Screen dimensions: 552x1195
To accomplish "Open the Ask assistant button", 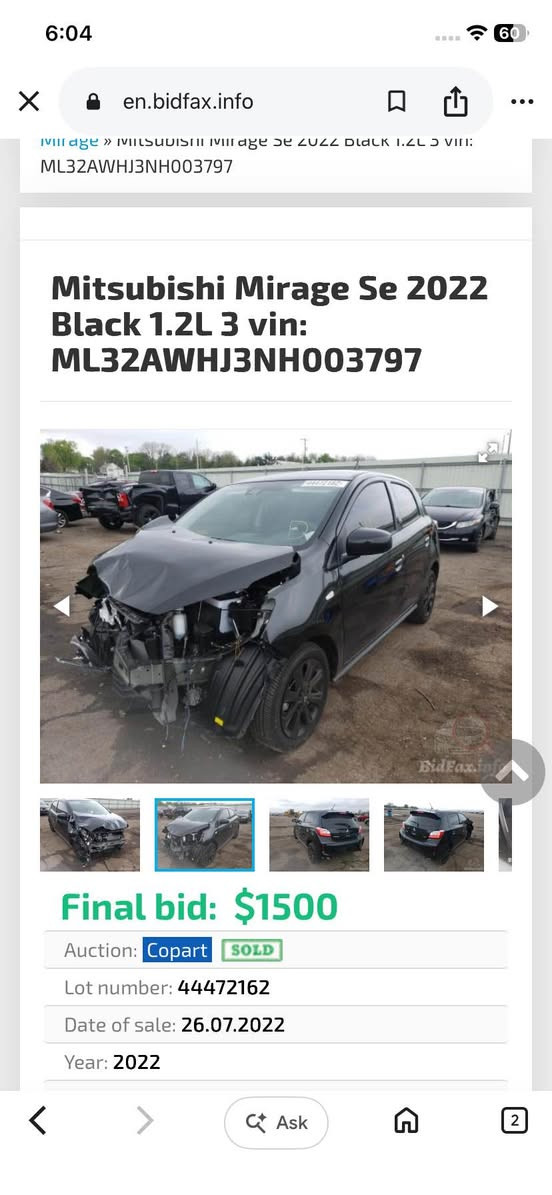I will click(276, 1123).
